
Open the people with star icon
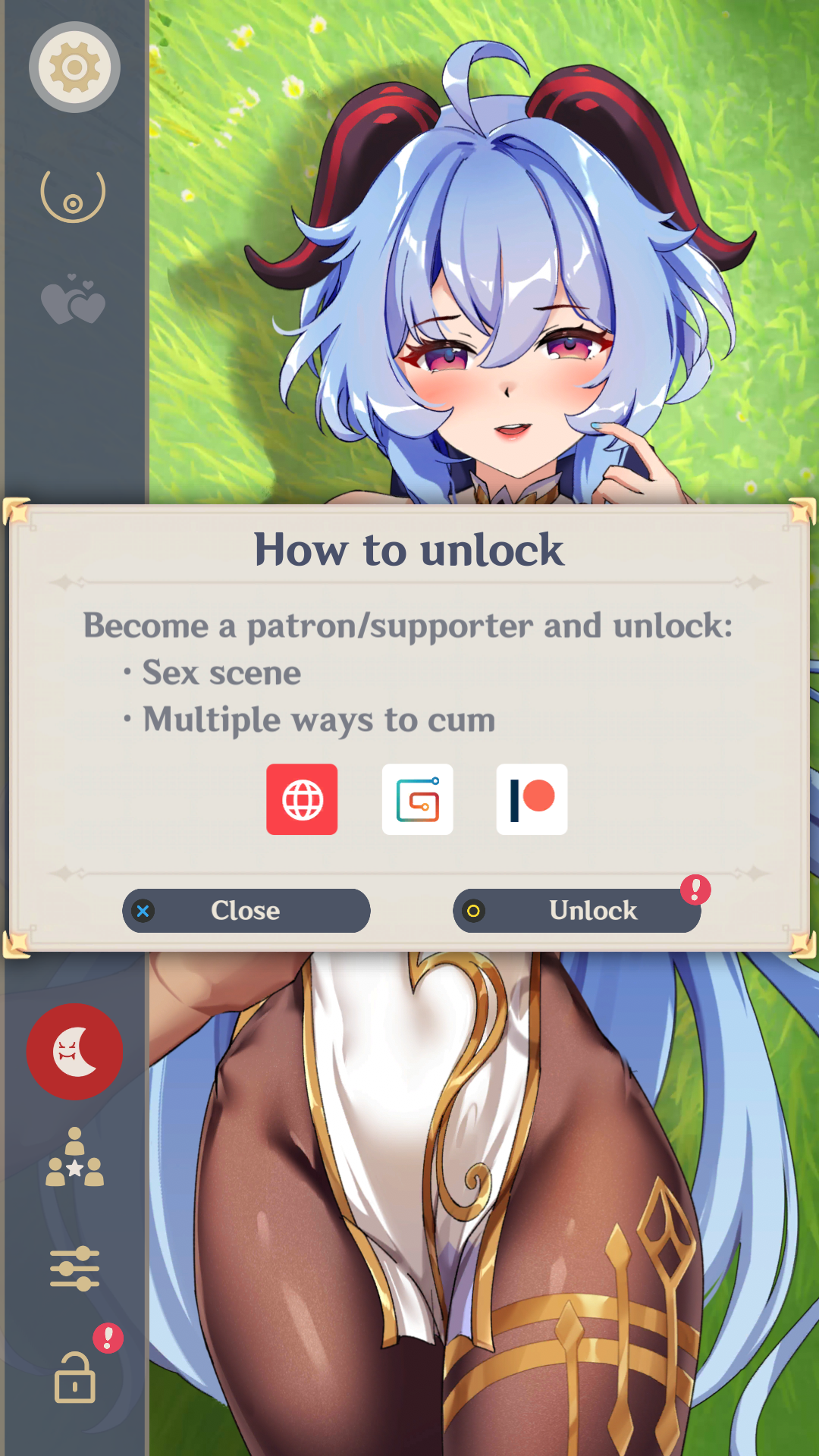click(x=74, y=1158)
